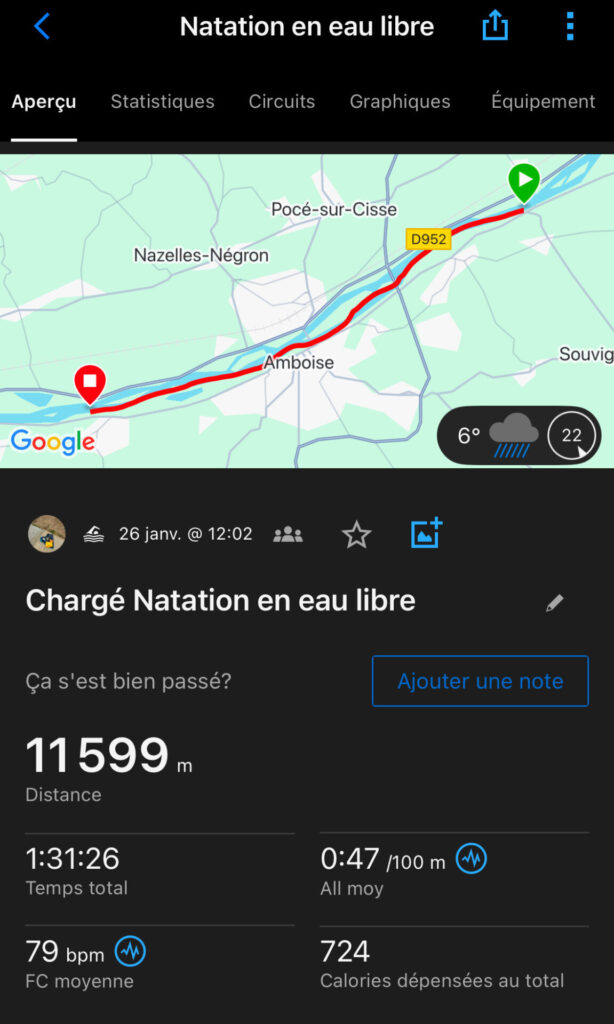Edit the activity name with the pencil
Screen dimensions: 614x1024
[x=554, y=603]
